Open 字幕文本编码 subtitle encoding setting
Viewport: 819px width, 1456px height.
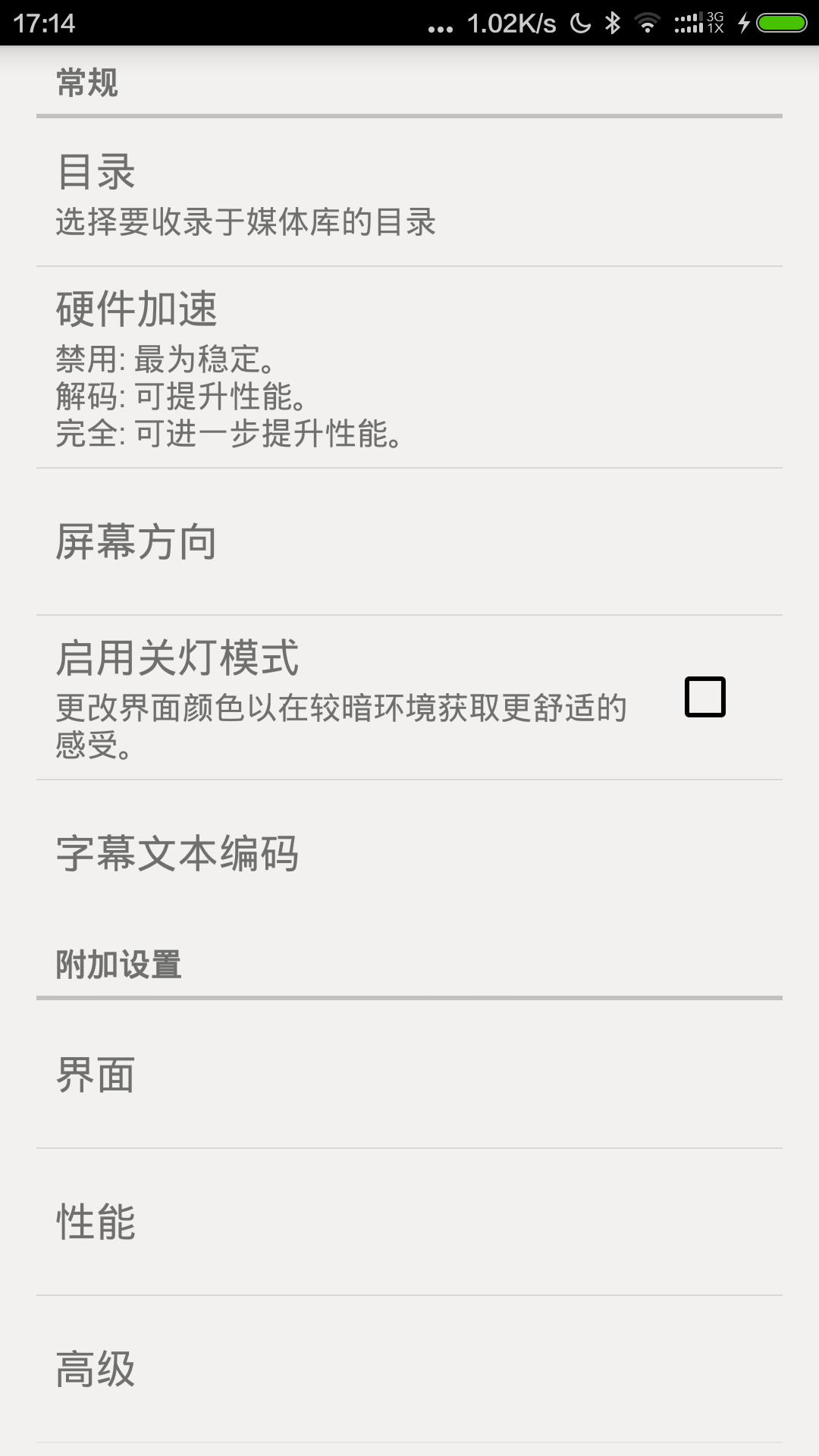[x=409, y=853]
